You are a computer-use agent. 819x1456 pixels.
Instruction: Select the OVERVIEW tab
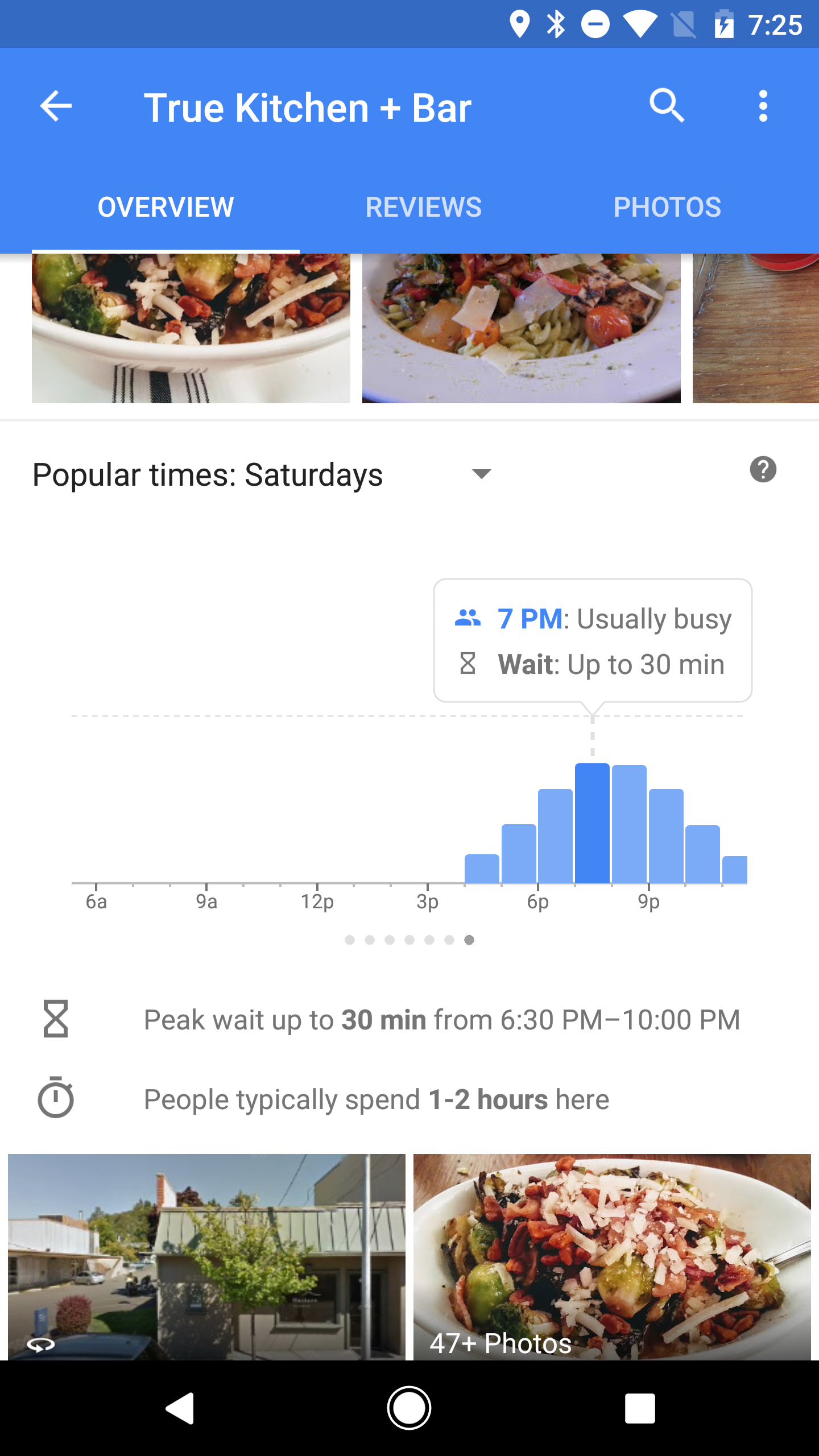pyautogui.click(x=165, y=206)
